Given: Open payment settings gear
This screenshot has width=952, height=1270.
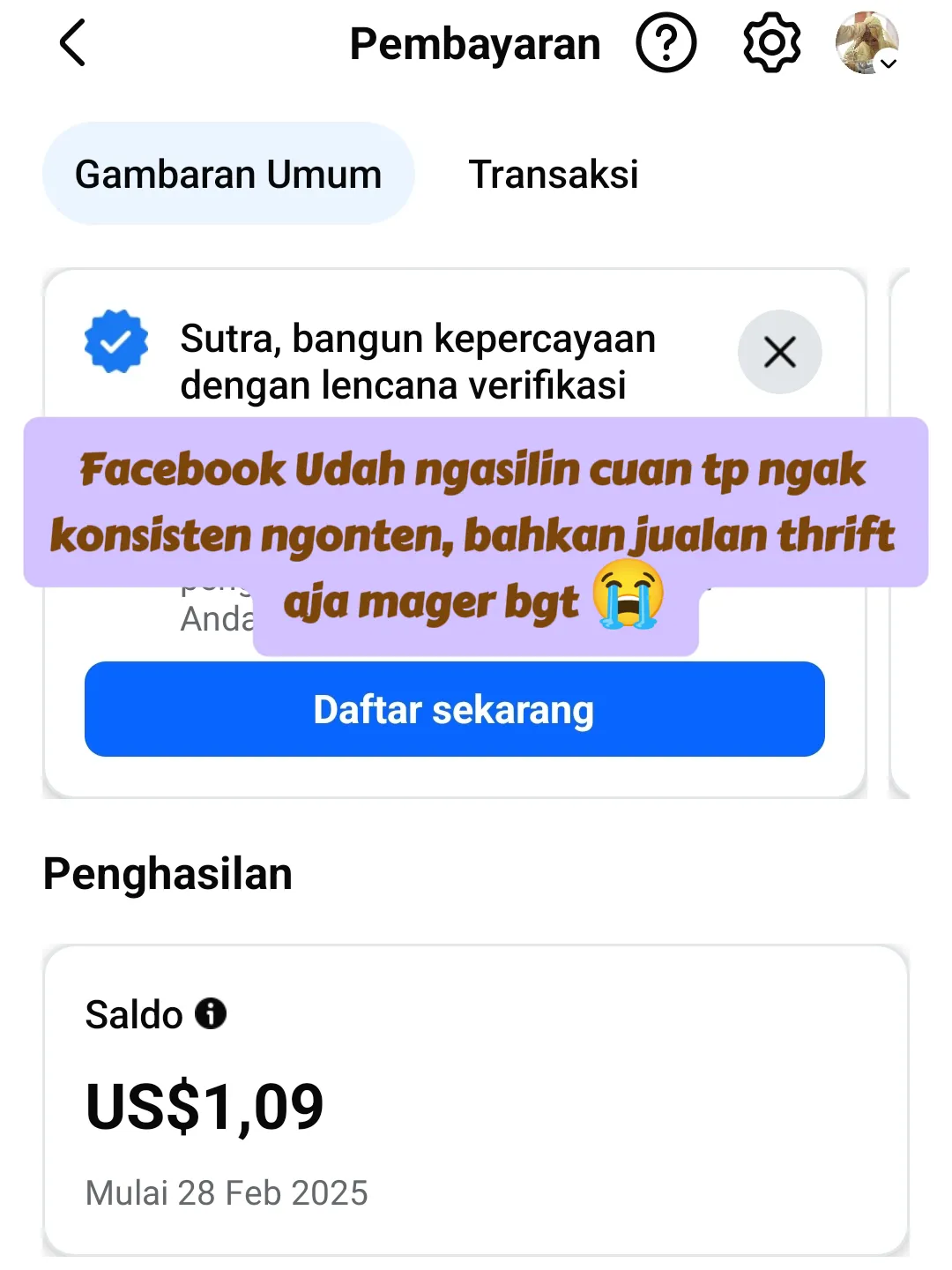Looking at the screenshot, I should click(x=771, y=43).
